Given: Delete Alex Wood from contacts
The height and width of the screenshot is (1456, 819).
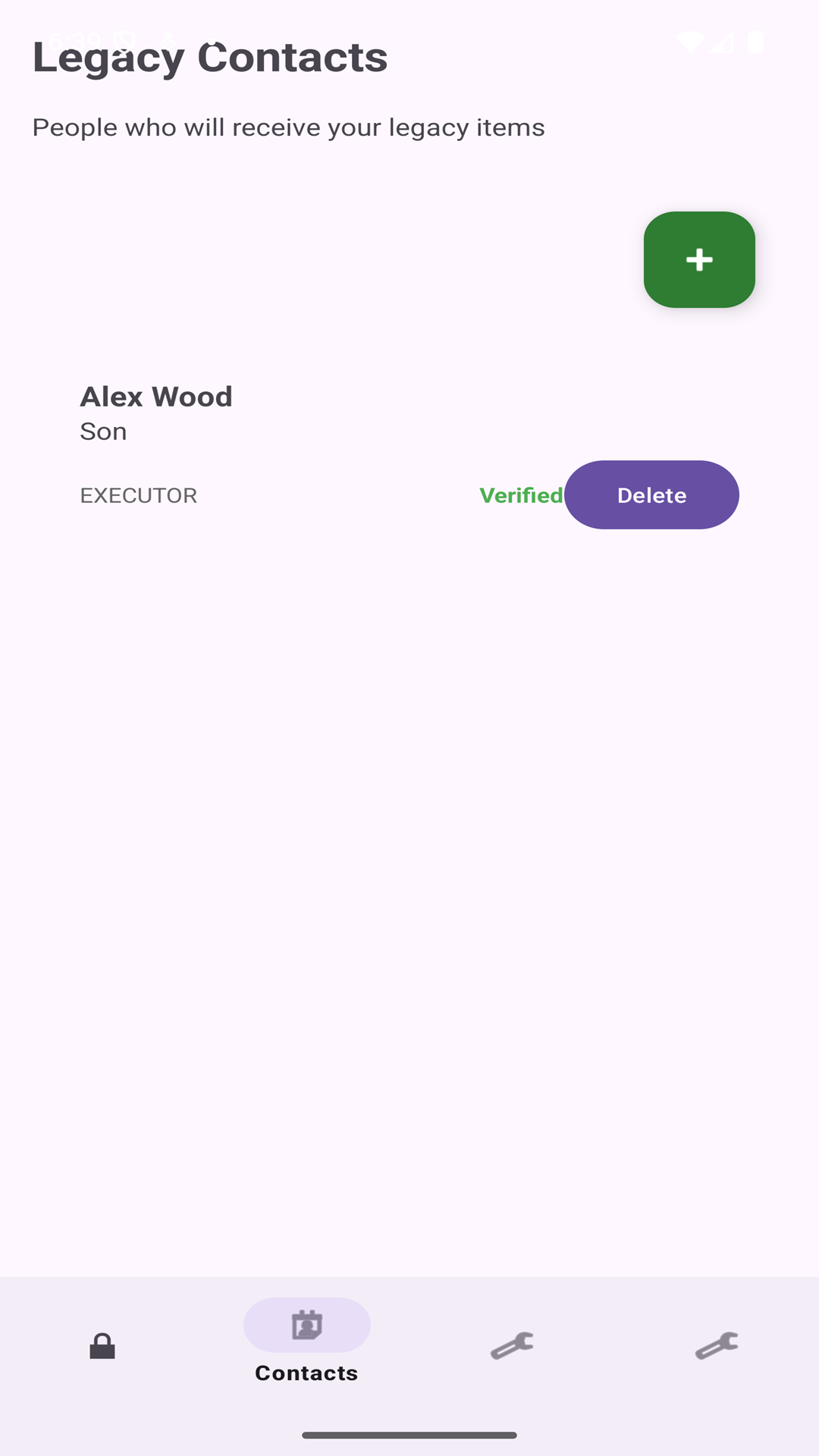Looking at the screenshot, I should [651, 495].
